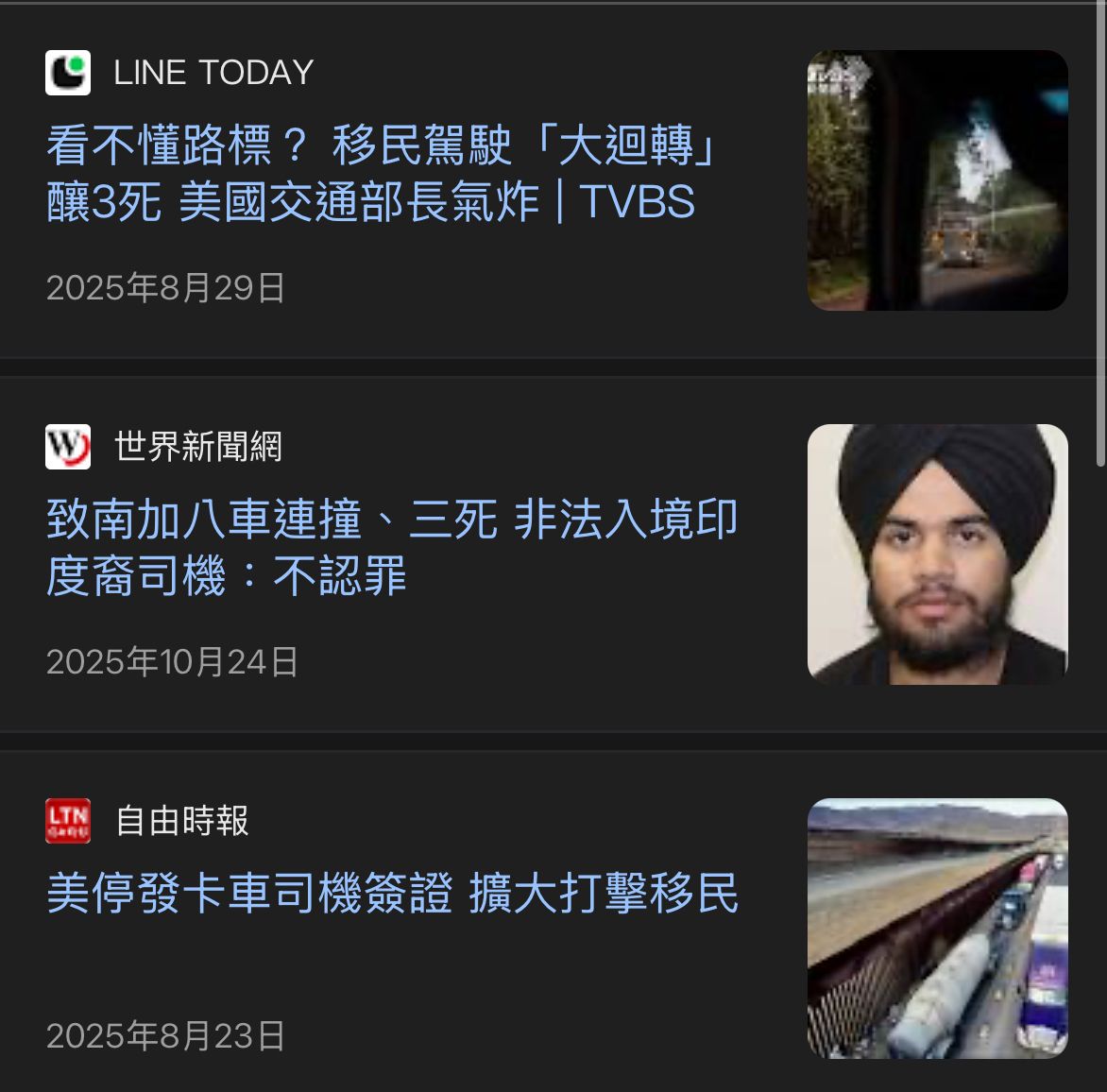
Task: Tap the highway thumbnail of the 自由時報 story
Action: click(937, 928)
